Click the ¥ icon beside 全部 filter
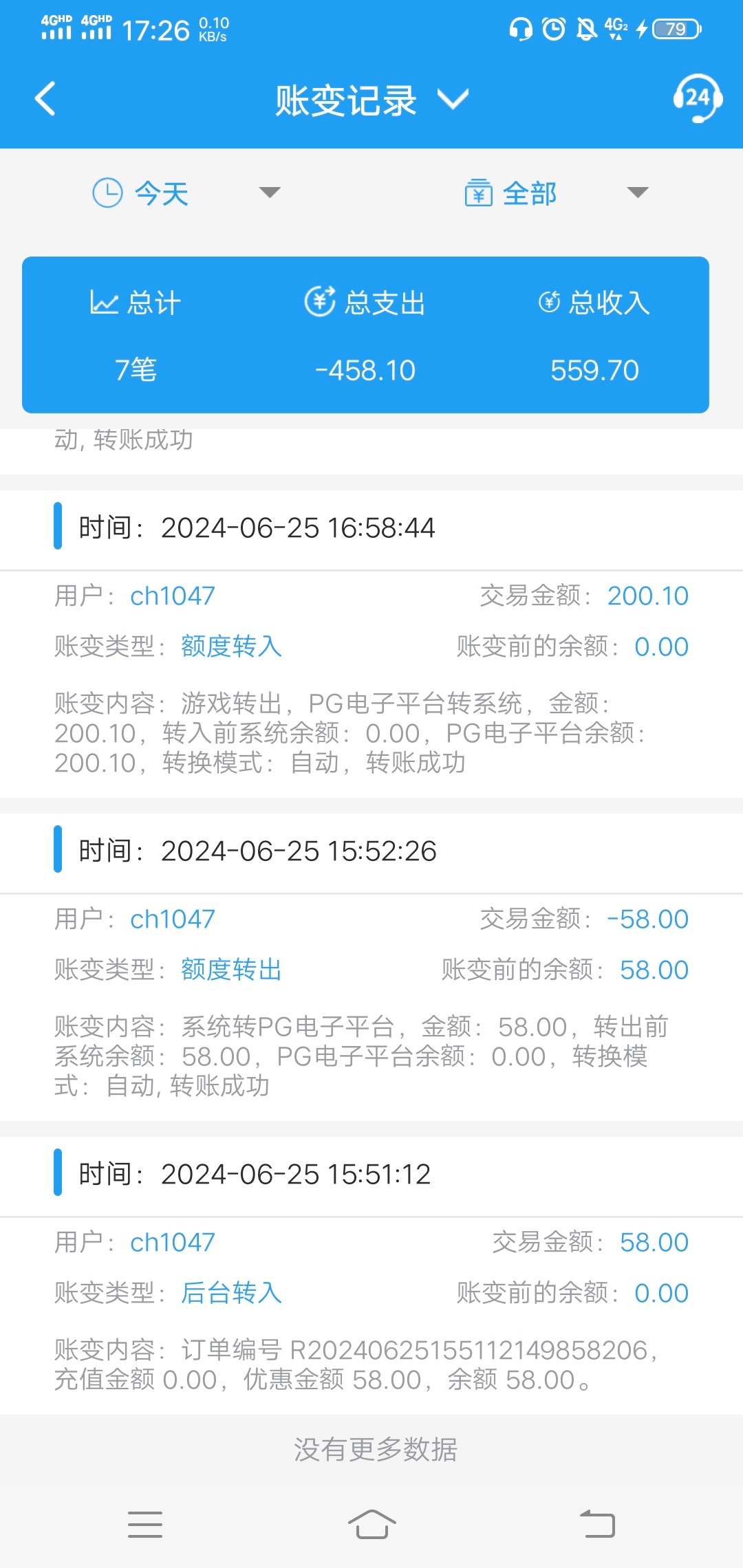 click(x=480, y=193)
